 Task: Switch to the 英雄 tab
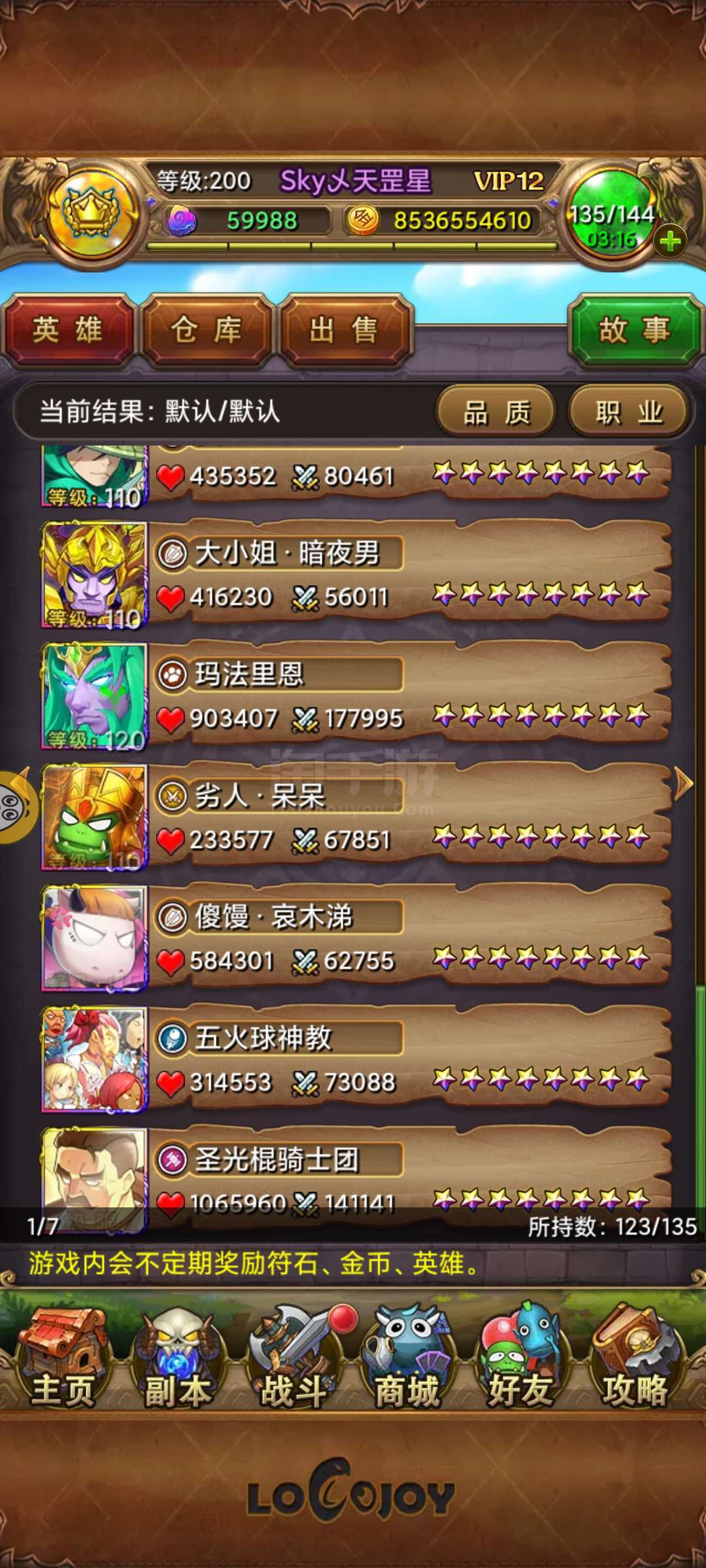(68, 329)
